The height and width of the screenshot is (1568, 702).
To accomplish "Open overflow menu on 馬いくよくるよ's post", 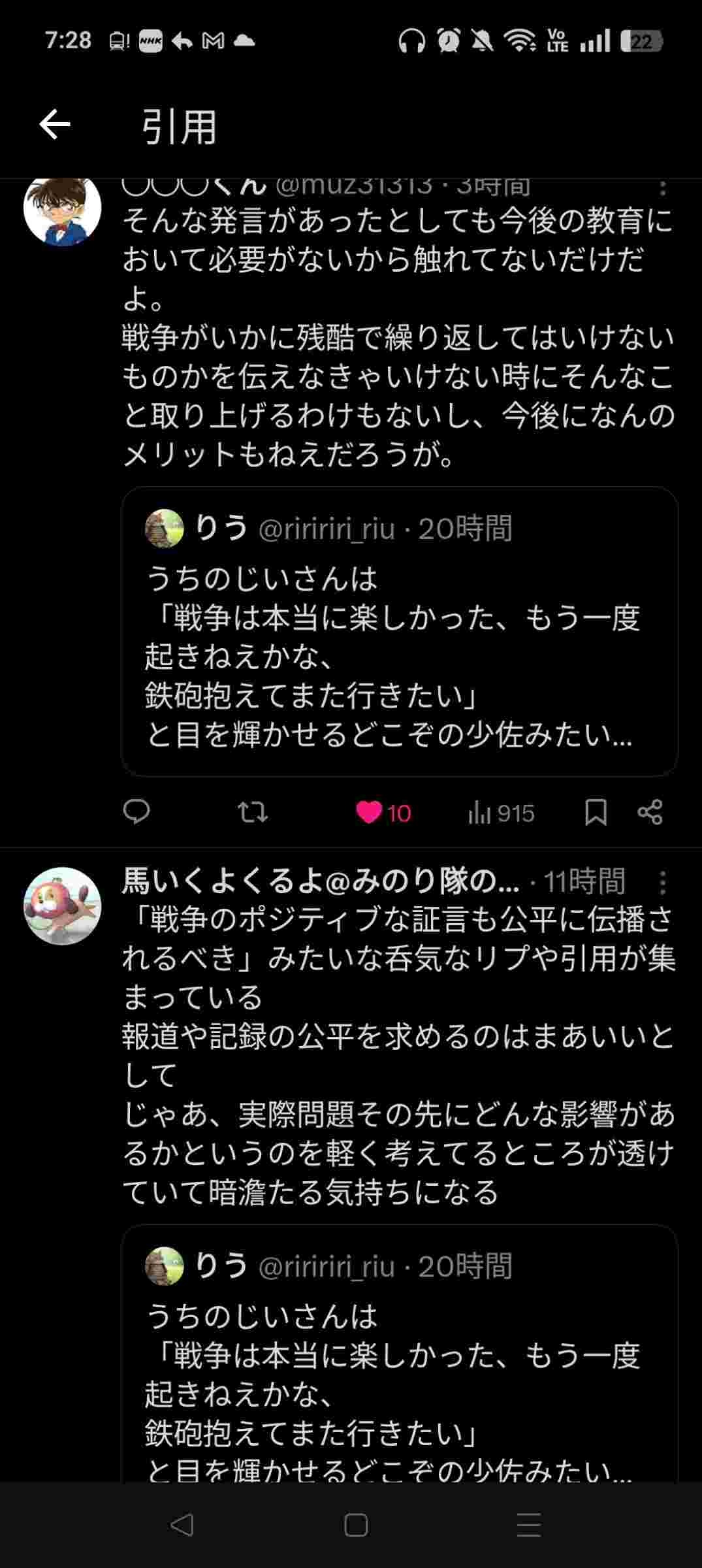I will (x=662, y=883).
